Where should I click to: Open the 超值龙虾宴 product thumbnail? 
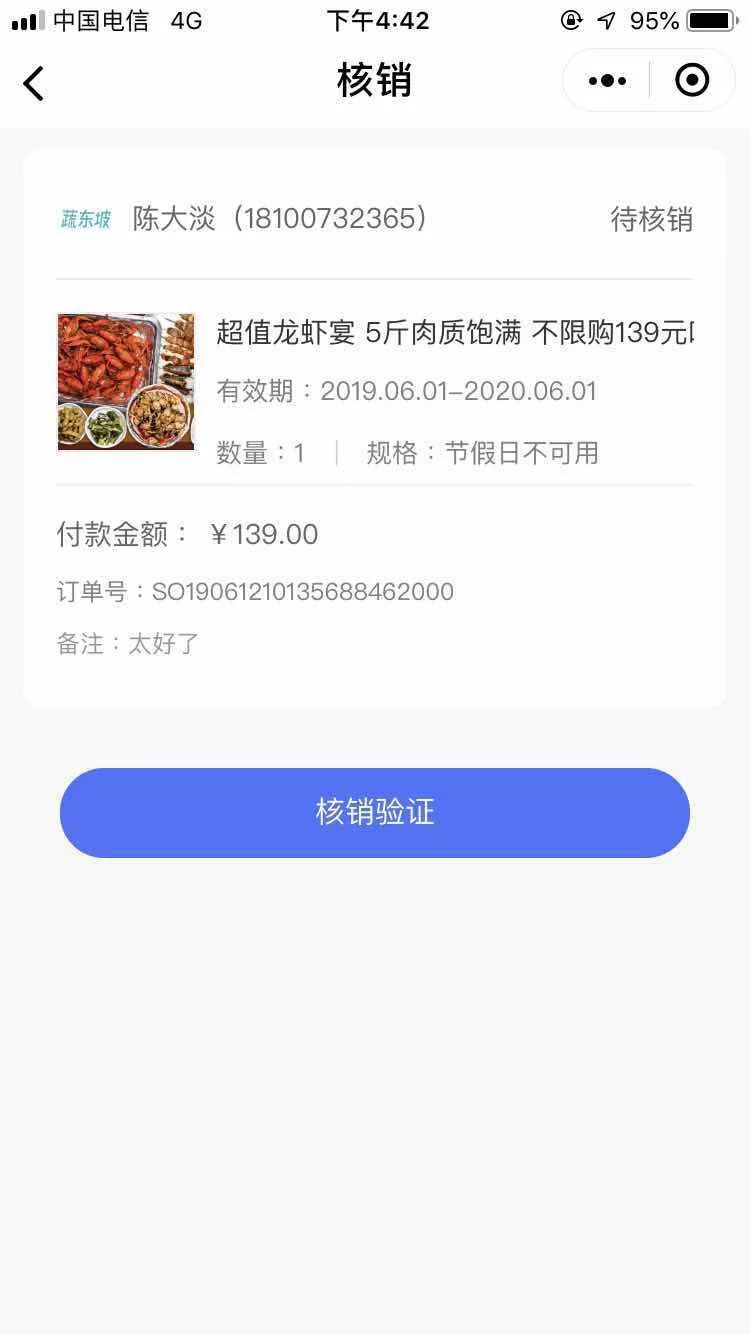tap(126, 382)
